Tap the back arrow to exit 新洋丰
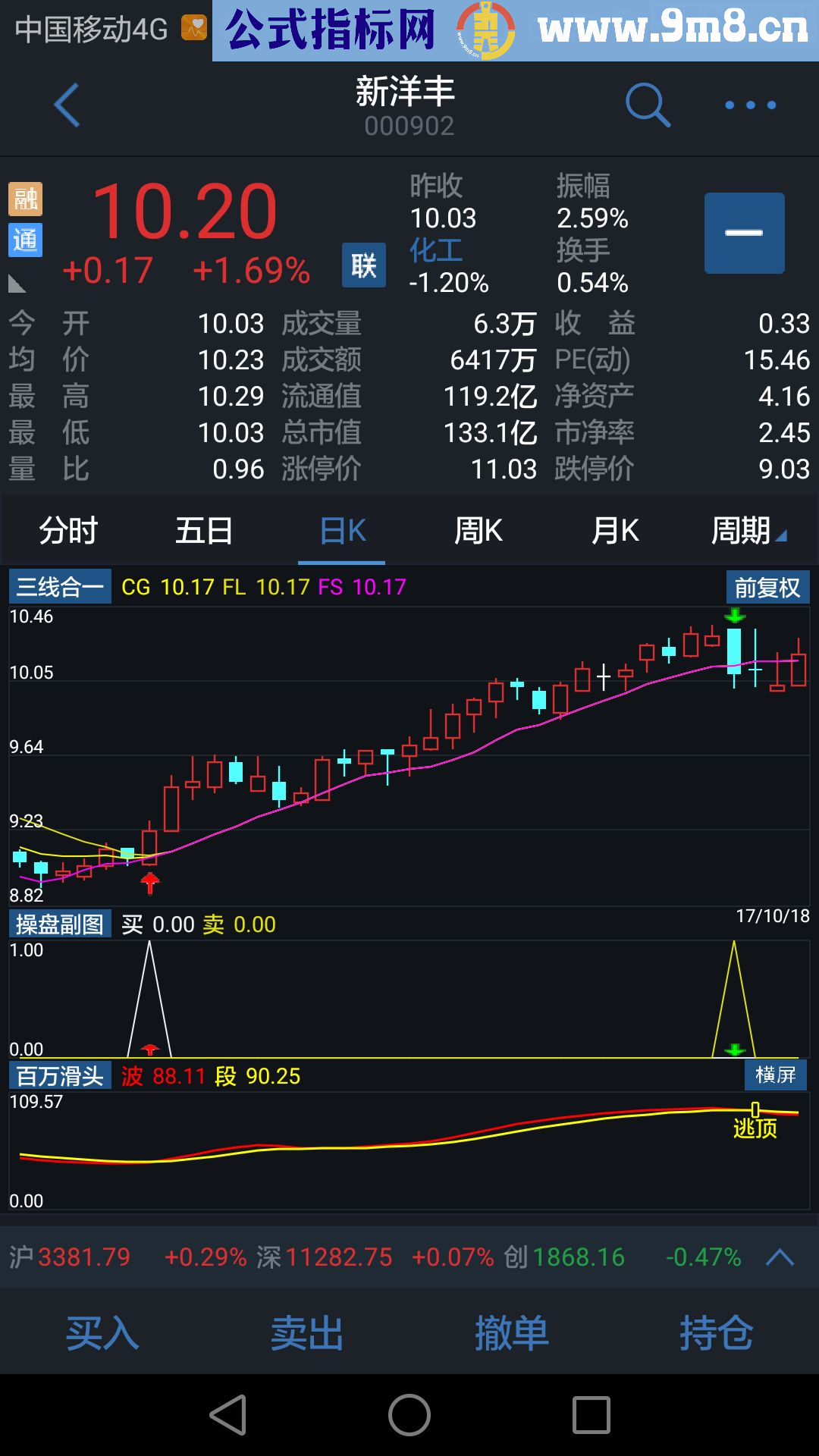The image size is (819, 1456). point(67,104)
